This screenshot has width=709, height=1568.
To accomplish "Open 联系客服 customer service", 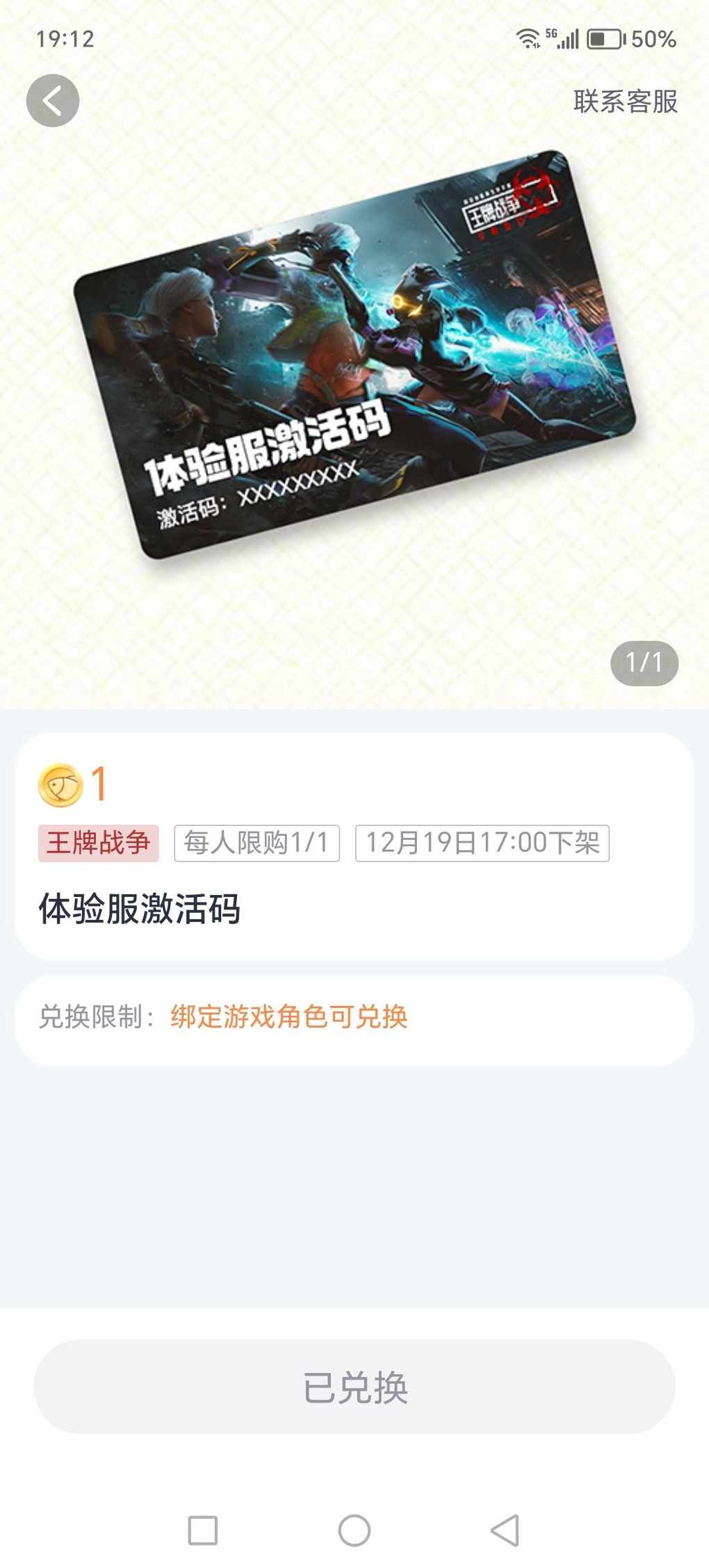I will pyautogui.click(x=625, y=102).
